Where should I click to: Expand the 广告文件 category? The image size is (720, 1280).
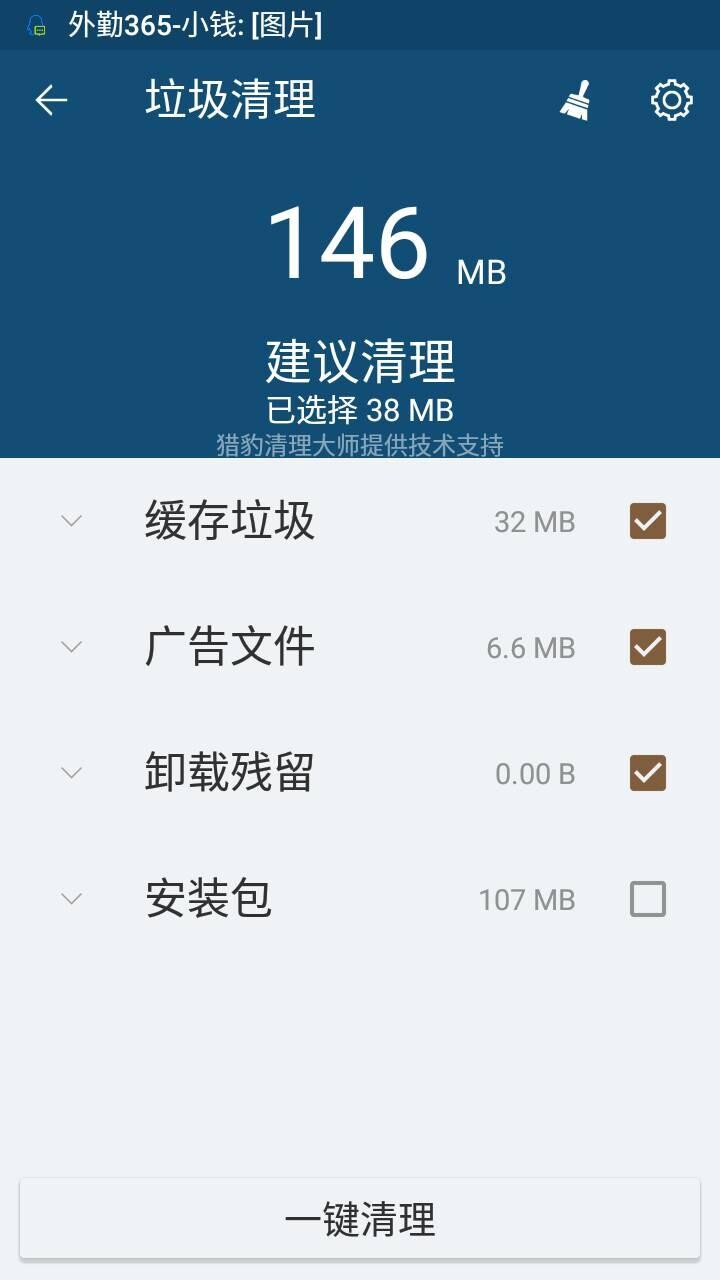(x=71, y=647)
